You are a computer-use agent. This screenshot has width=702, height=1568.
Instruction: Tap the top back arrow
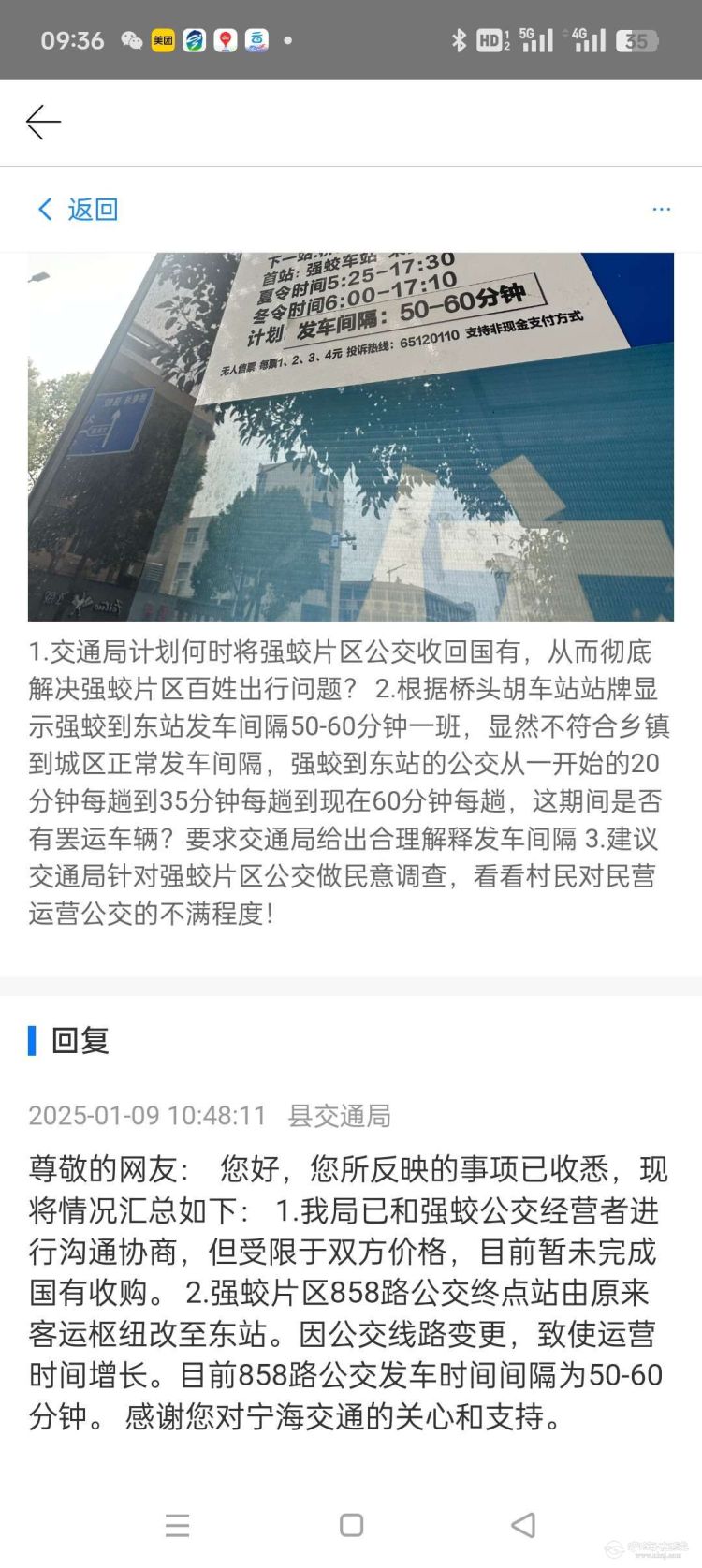click(x=43, y=123)
